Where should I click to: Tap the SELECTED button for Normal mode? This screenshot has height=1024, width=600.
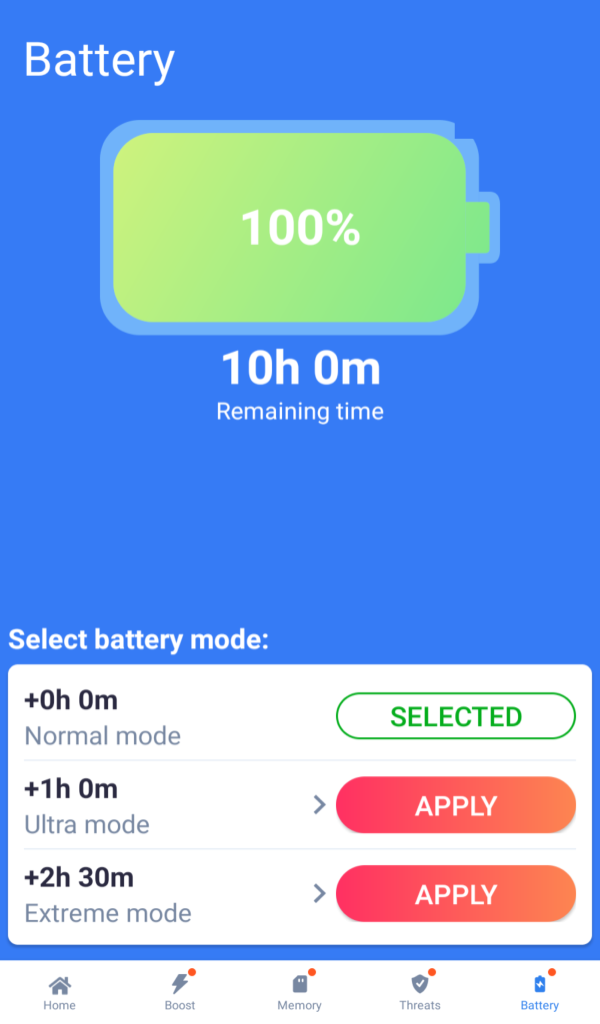coord(455,716)
